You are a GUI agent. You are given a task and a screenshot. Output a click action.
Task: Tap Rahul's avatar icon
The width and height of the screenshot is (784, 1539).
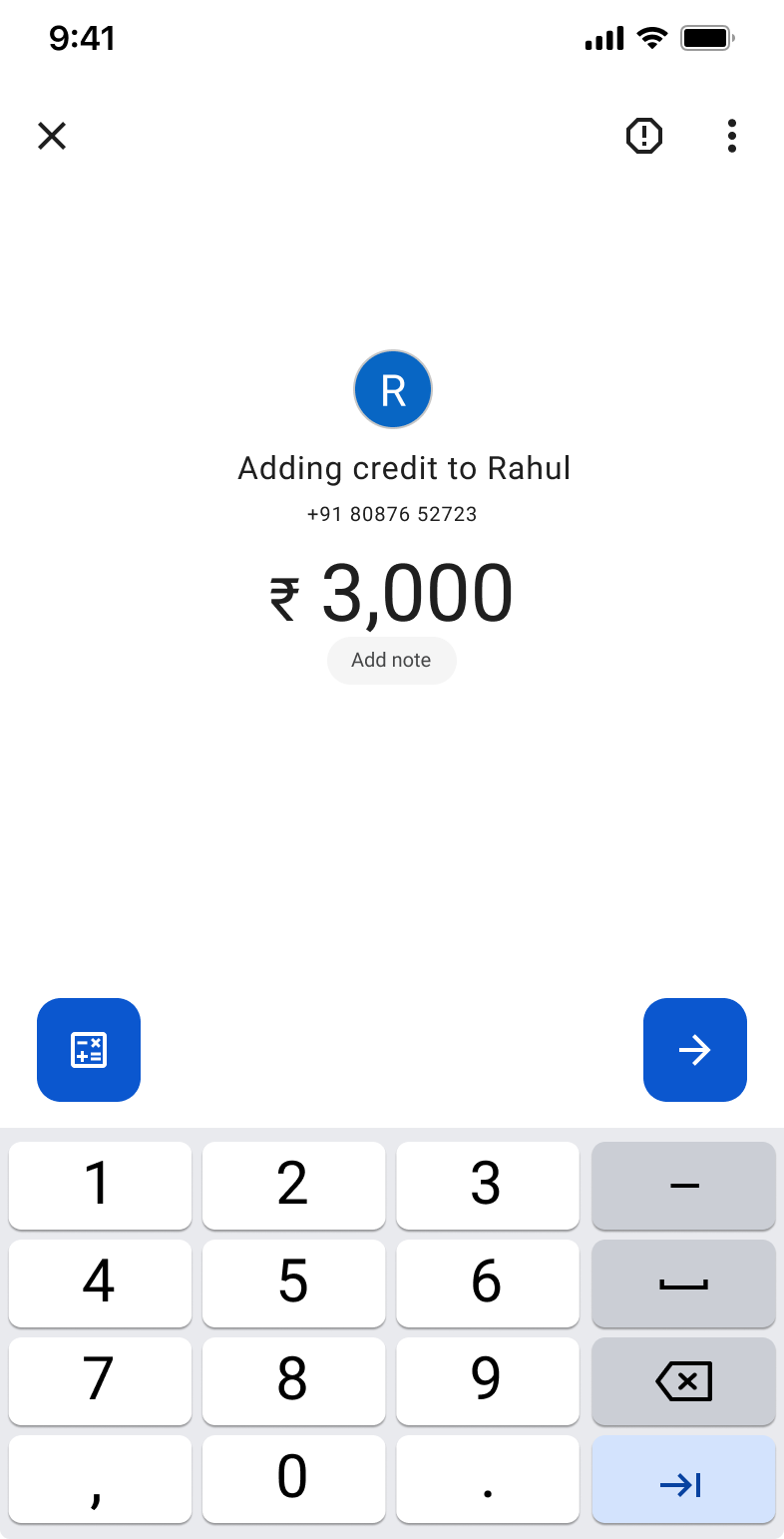coord(392,389)
